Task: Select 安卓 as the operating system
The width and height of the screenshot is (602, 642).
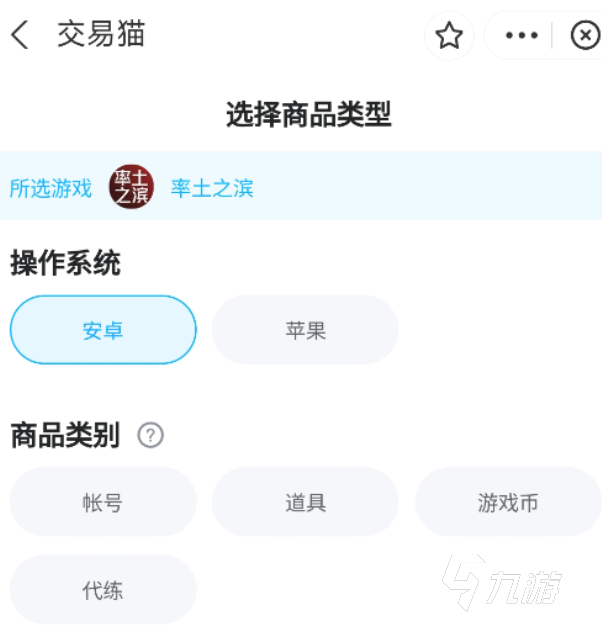Action: coord(103,330)
